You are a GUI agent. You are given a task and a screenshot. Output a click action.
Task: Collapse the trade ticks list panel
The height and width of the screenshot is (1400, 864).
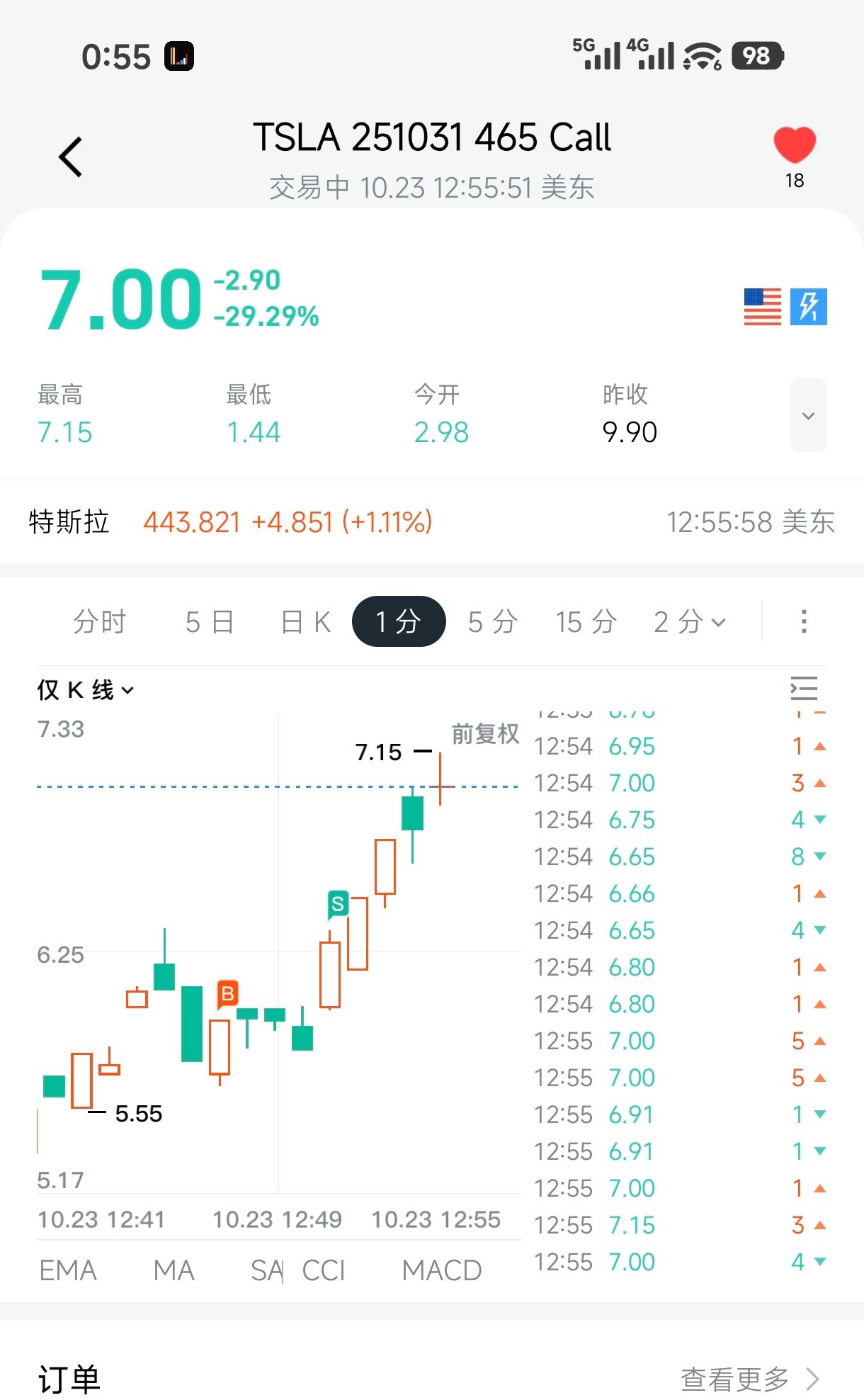[x=804, y=689]
